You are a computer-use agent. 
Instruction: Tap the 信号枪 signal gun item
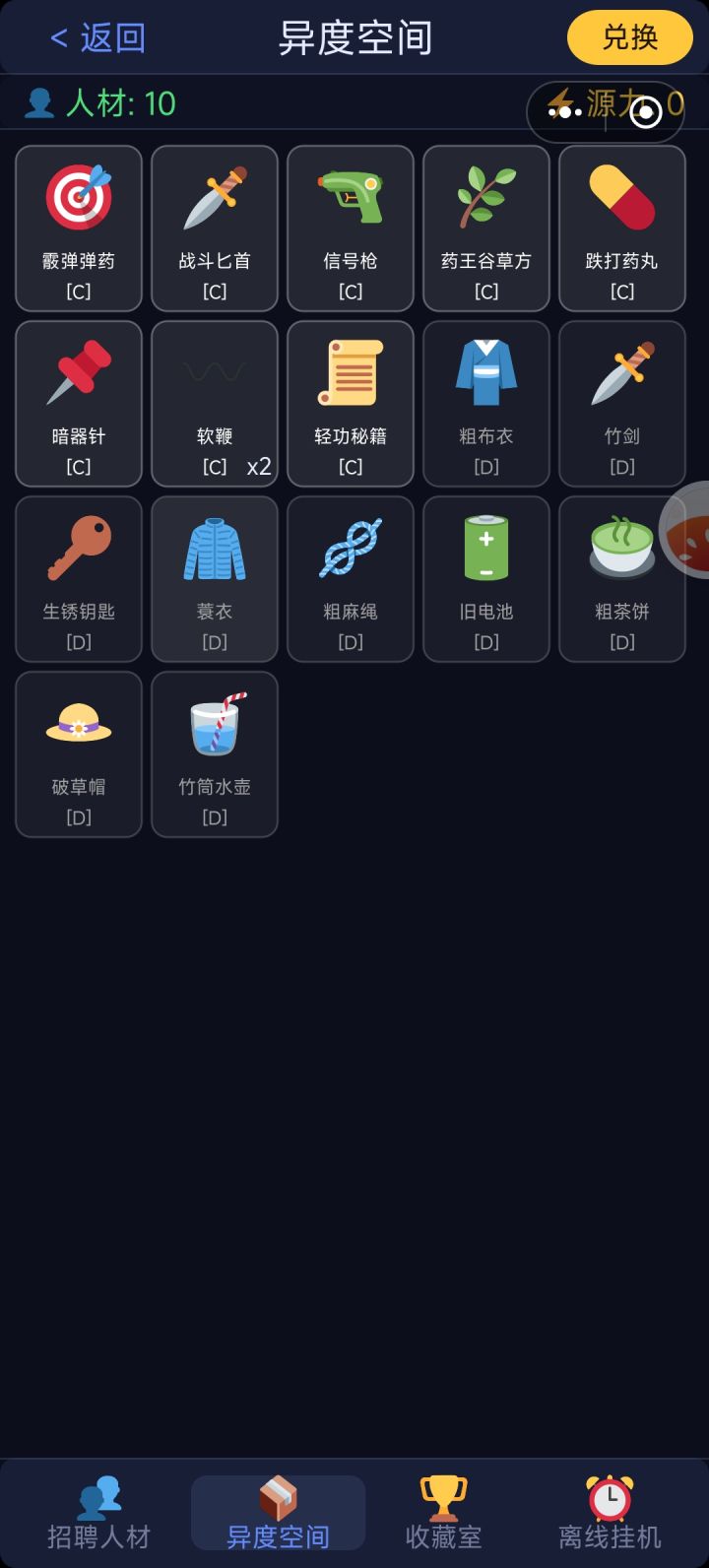coord(351,229)
